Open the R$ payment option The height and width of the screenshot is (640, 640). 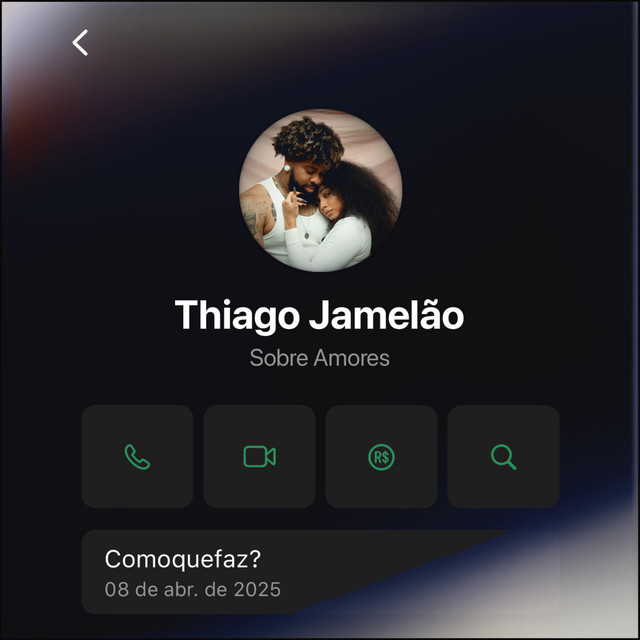coord(381,457)
